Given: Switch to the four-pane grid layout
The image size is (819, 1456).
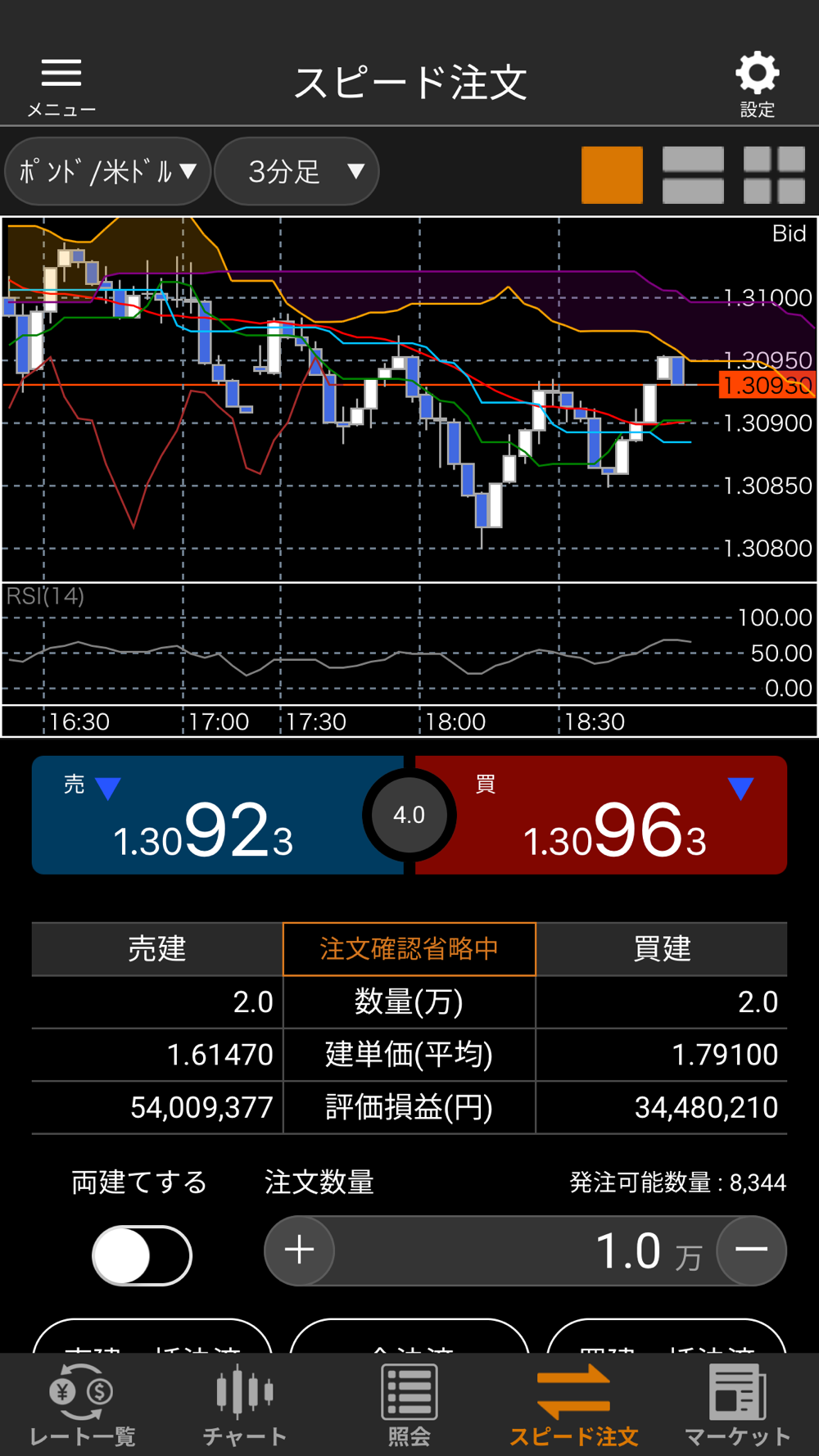Looking at the screenshot, I should click(x=774, y=175).
